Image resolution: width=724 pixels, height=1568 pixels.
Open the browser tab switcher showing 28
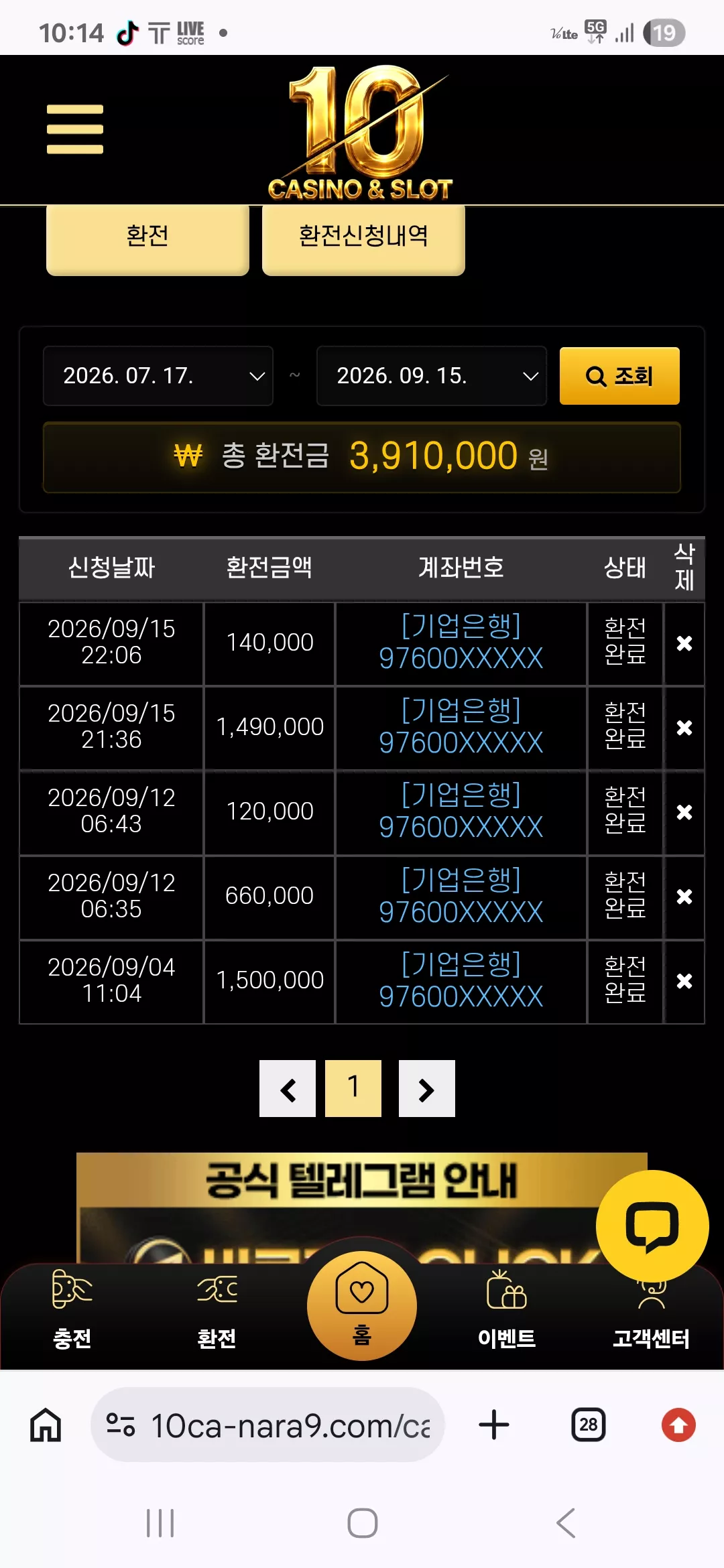(589, 1425)
